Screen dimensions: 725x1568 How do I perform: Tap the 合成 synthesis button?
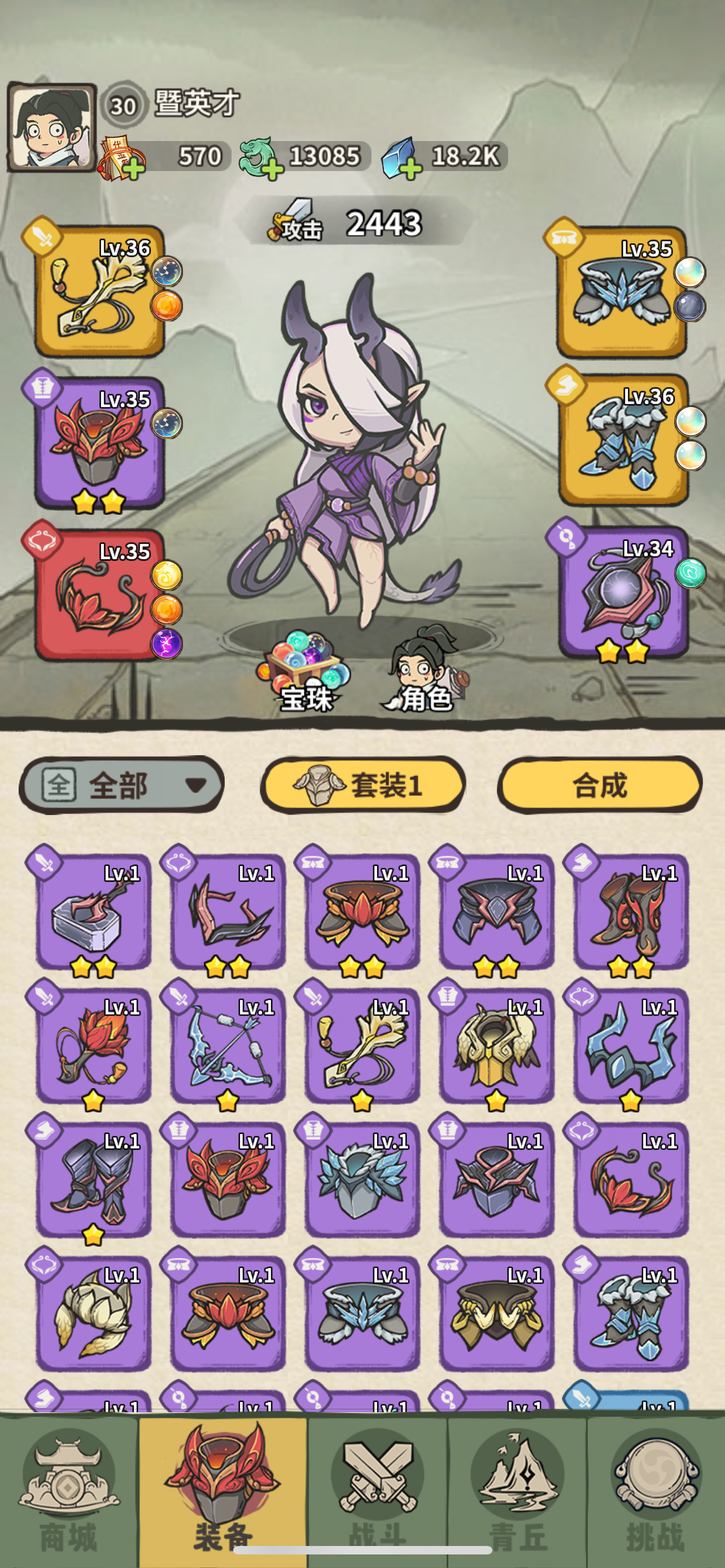[600, 785]
